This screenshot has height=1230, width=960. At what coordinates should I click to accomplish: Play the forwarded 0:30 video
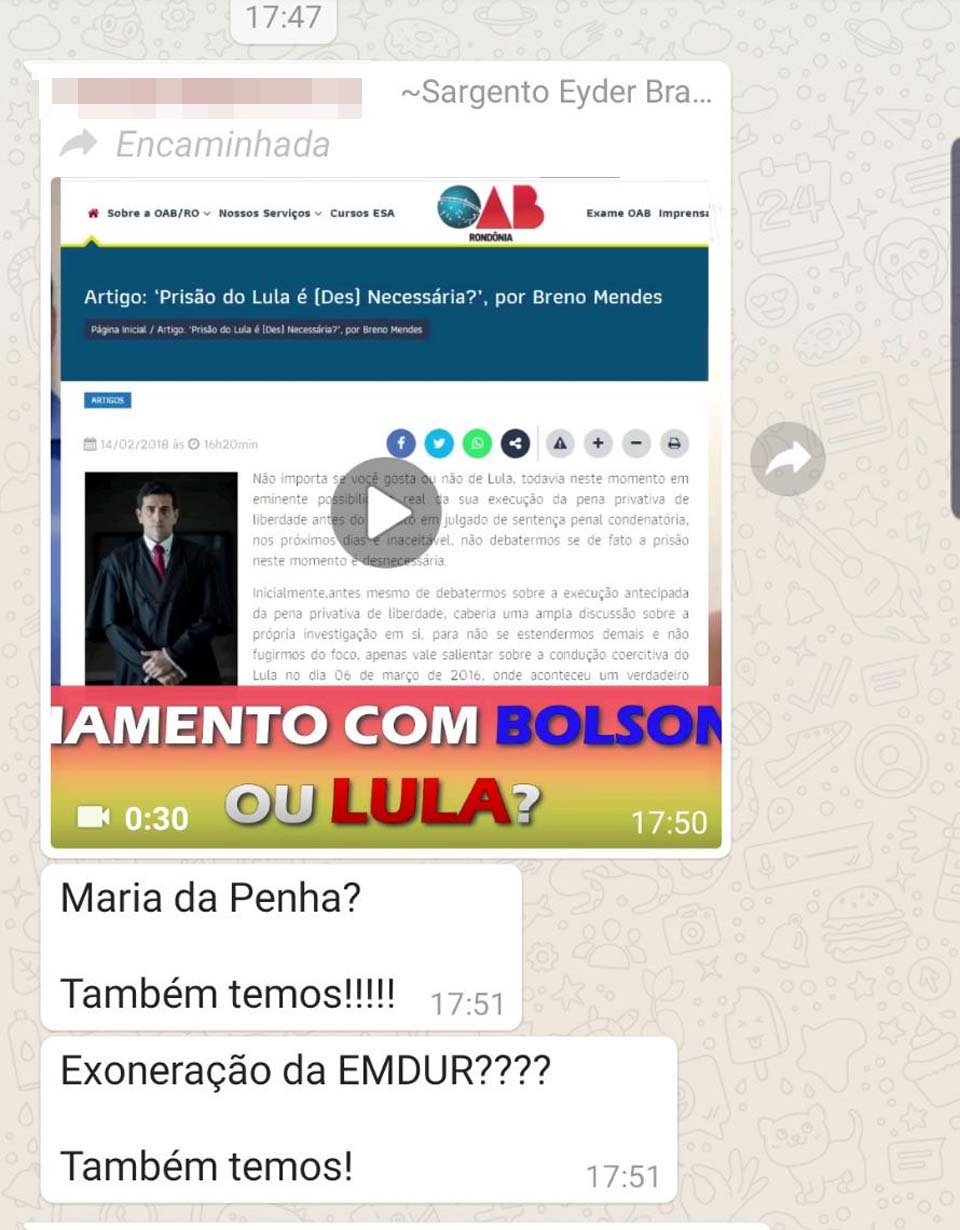(x=385, y=513)
